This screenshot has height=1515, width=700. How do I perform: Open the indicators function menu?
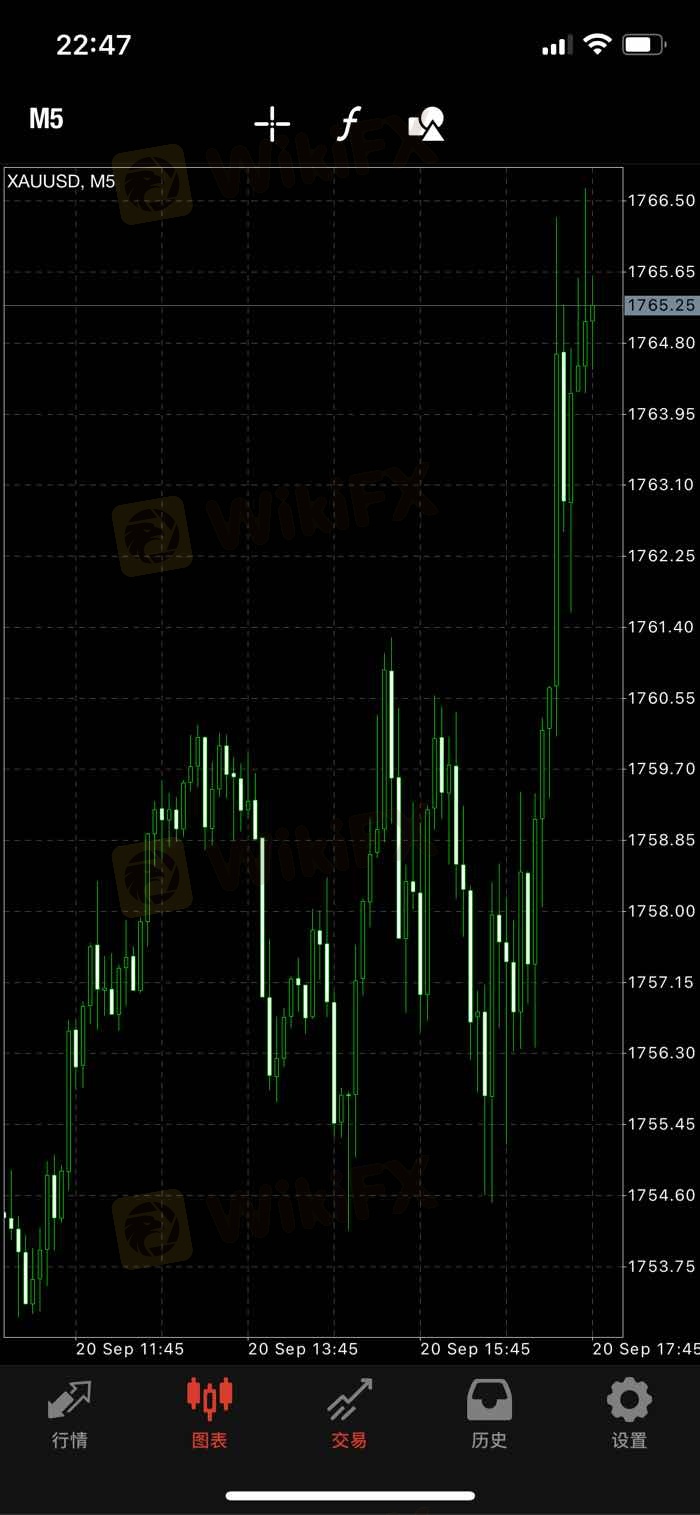[349, 124]
